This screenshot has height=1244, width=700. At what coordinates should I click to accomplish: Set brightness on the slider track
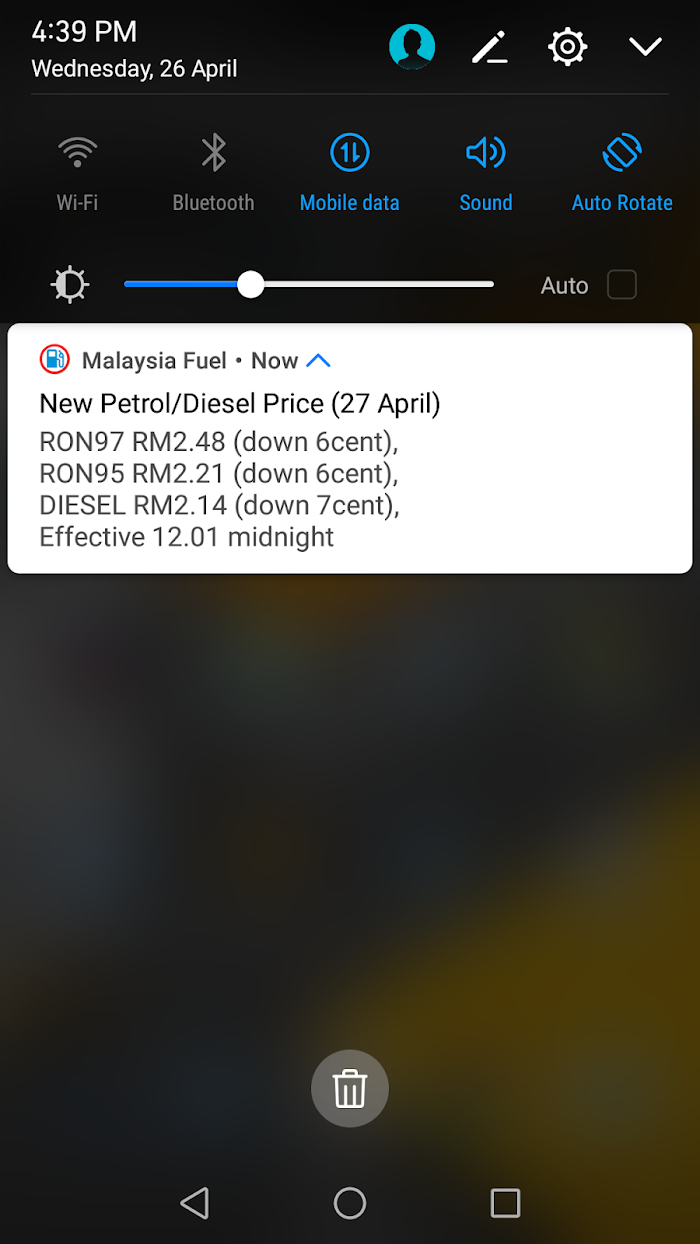(309, 285)
